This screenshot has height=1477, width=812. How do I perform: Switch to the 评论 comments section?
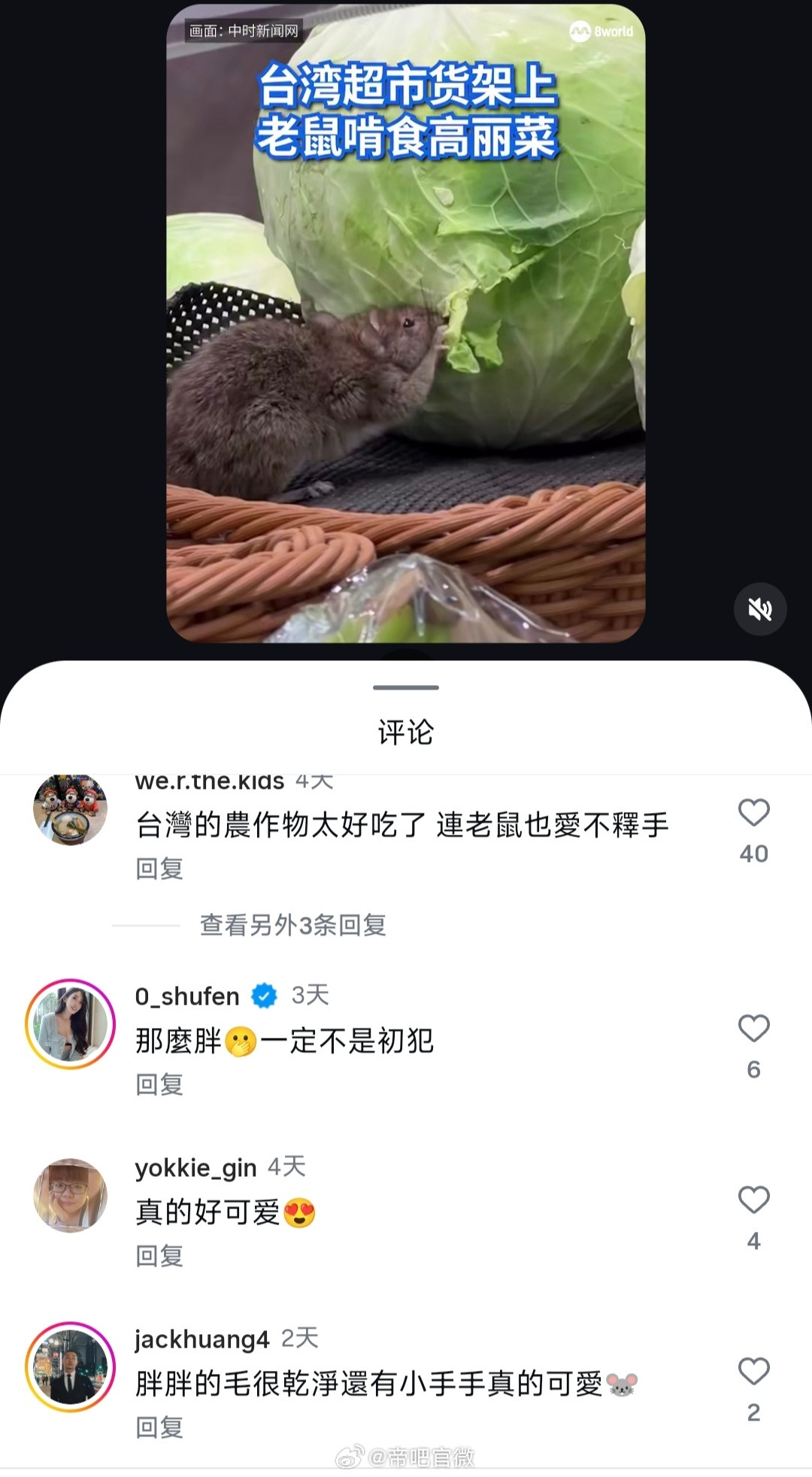406,731
